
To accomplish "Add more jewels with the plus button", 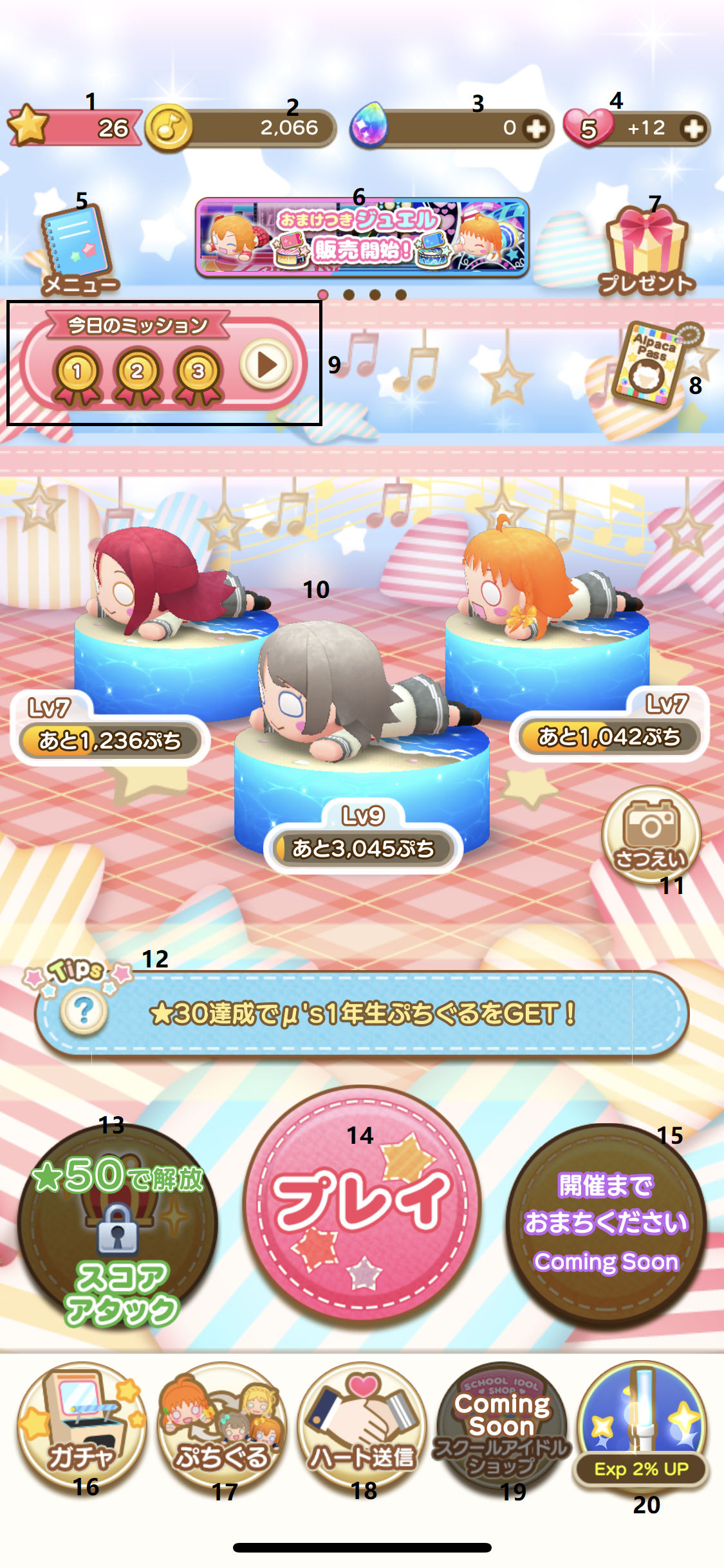I will [535, 129].
